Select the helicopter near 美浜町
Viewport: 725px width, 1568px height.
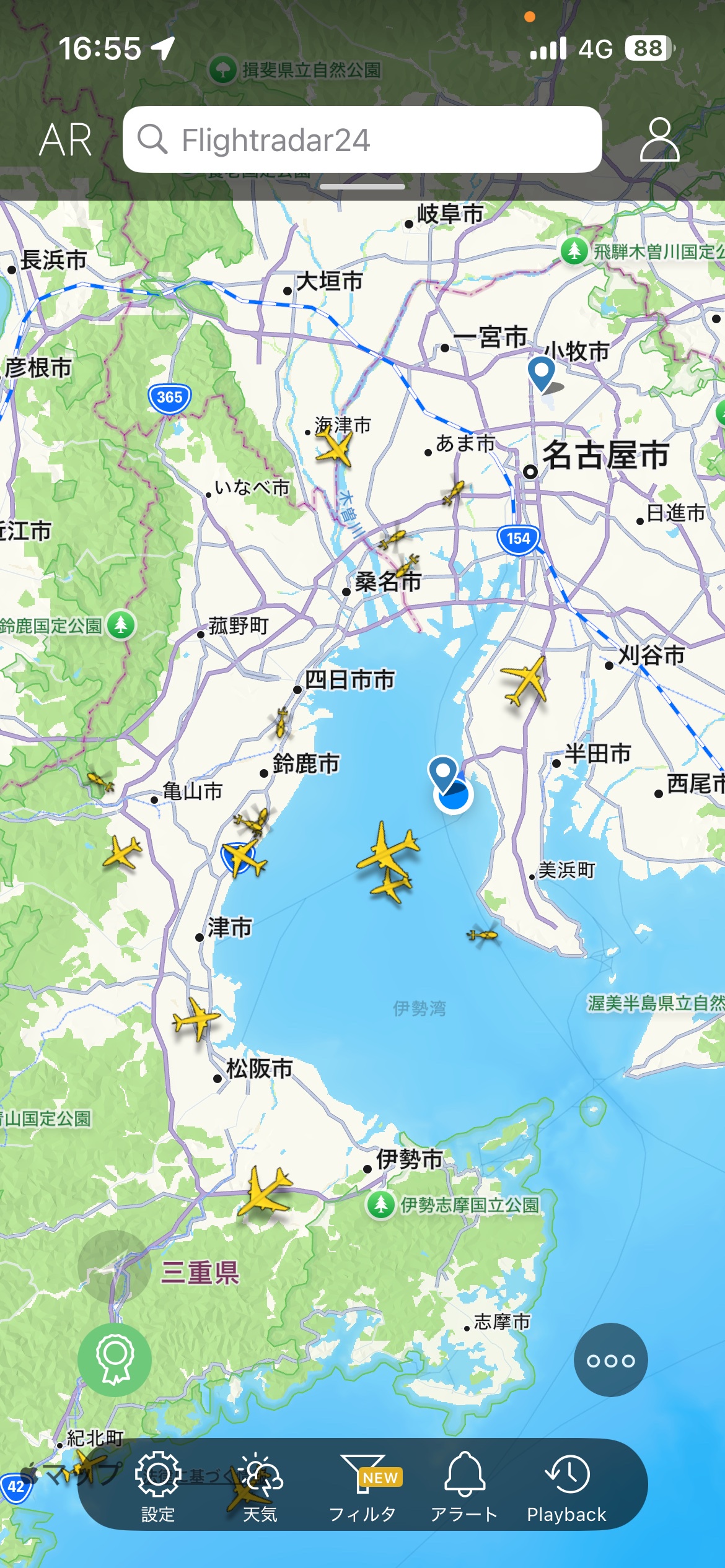click(483, 934)
